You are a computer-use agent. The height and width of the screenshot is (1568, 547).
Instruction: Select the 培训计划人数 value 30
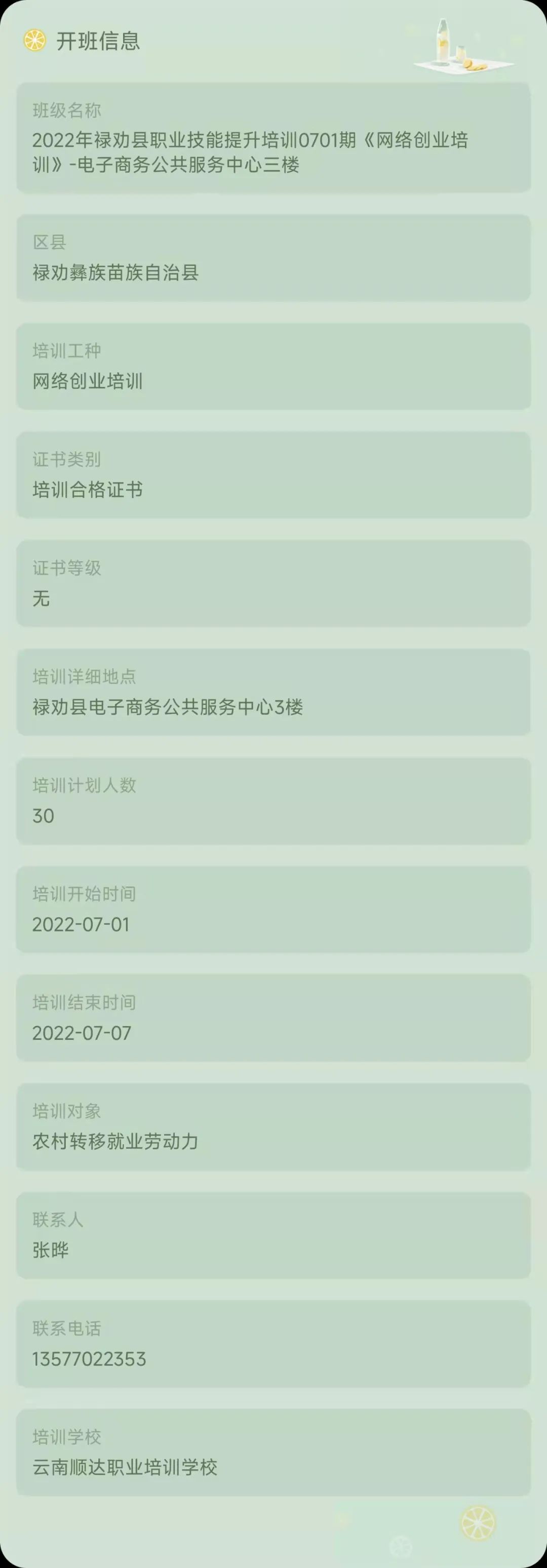click(x=43, y=816)
